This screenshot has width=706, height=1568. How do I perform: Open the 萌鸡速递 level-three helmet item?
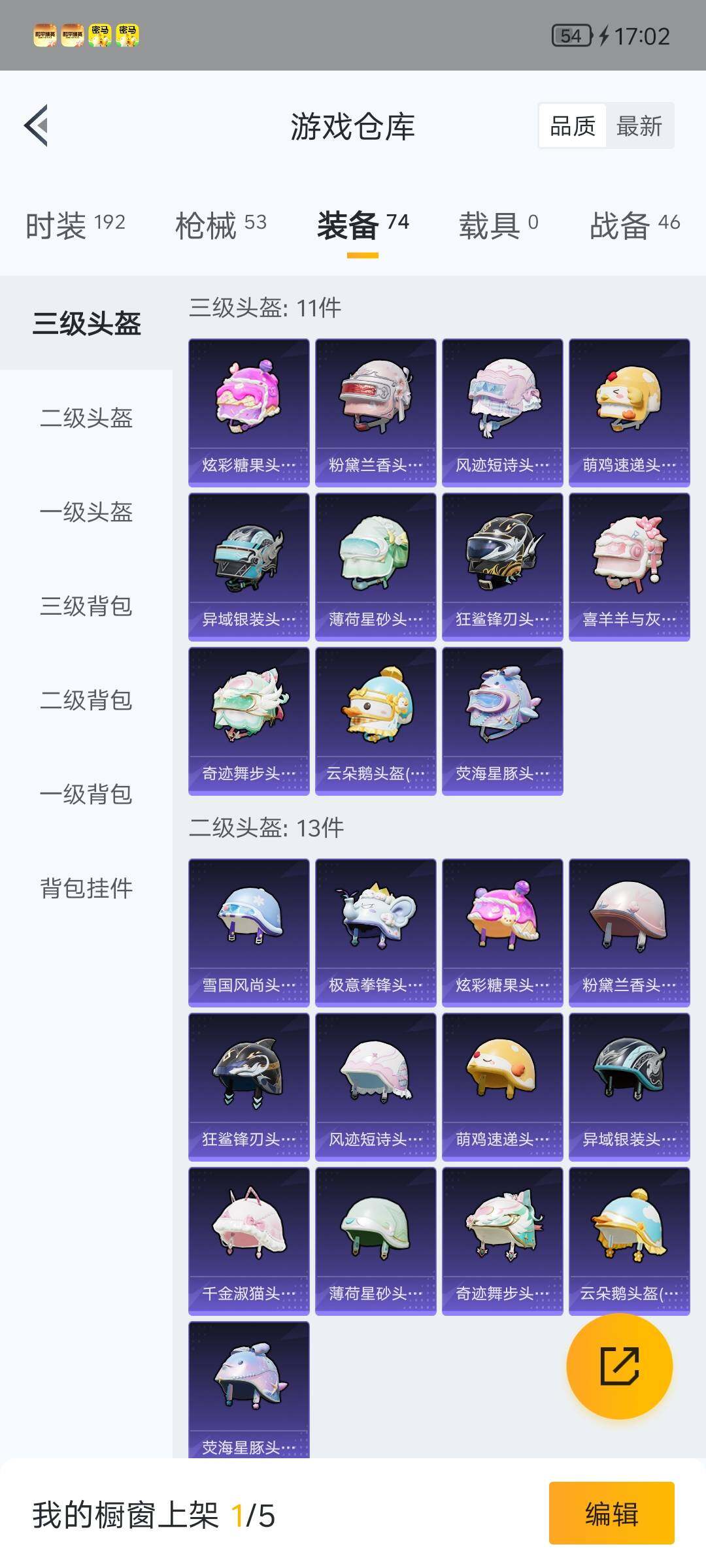point(629,412)
